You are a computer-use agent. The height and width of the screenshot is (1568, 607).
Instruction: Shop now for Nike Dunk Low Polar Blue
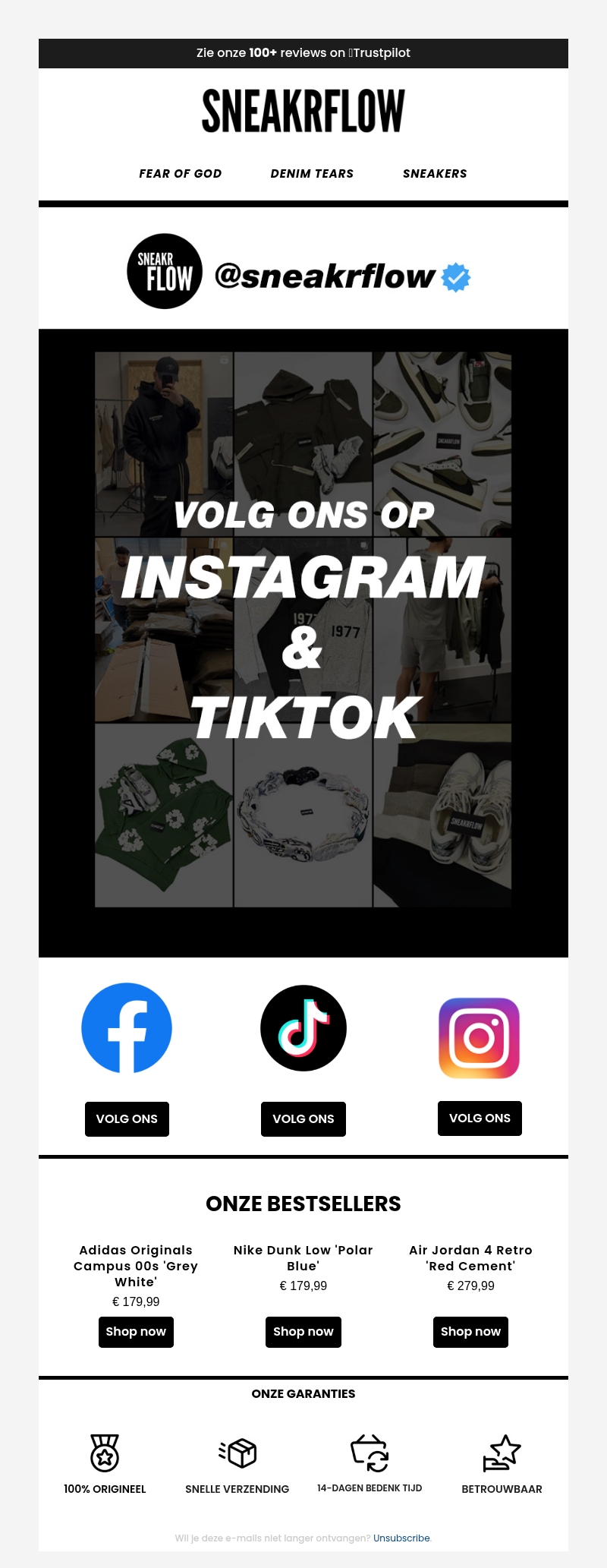[x=303, y=1332]
